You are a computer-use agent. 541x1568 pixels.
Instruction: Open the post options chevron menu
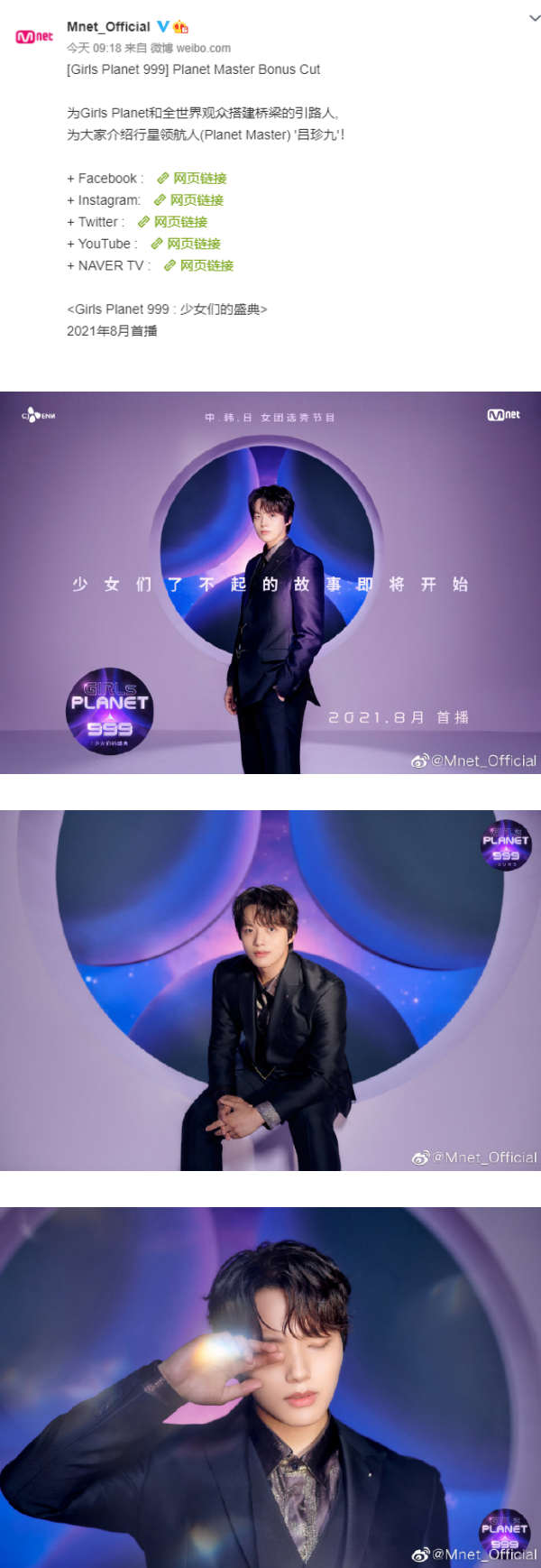(x=534, y=18)
